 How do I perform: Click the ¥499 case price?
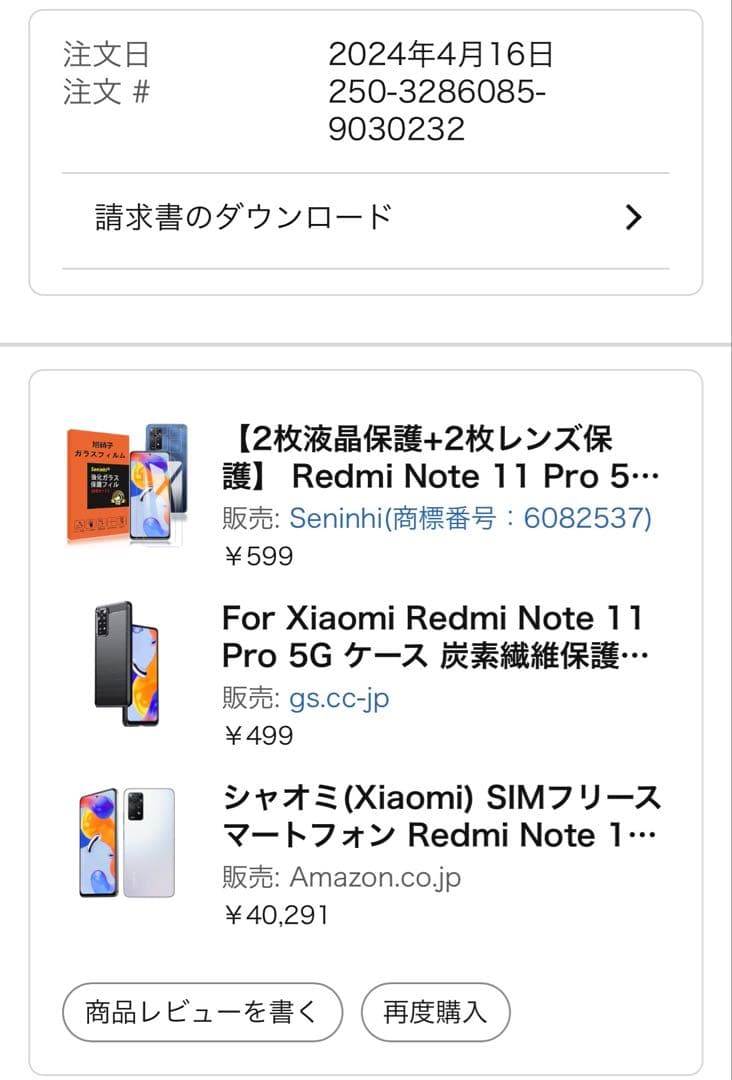pyautogui.click(x=256, y=737)
